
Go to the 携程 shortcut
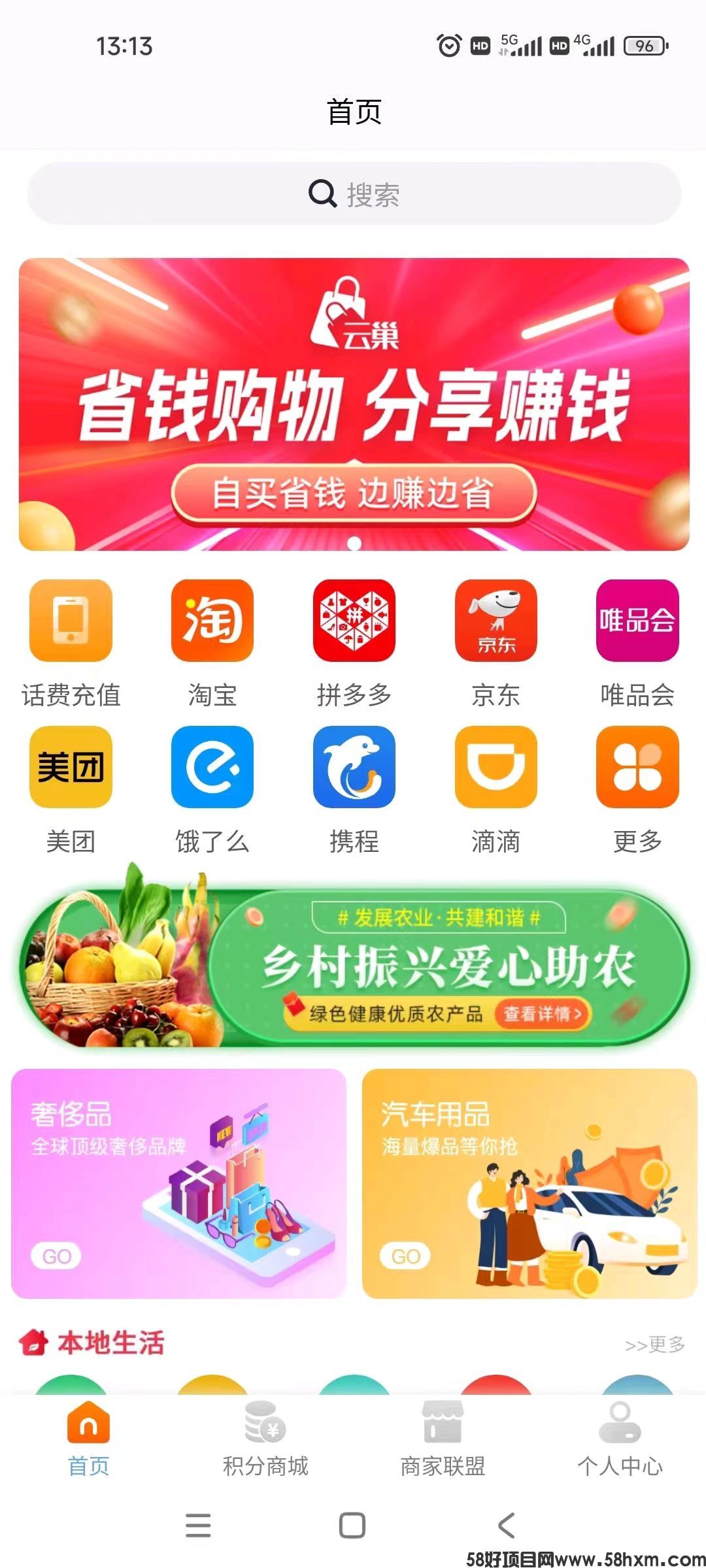click(x=354, y=767)
